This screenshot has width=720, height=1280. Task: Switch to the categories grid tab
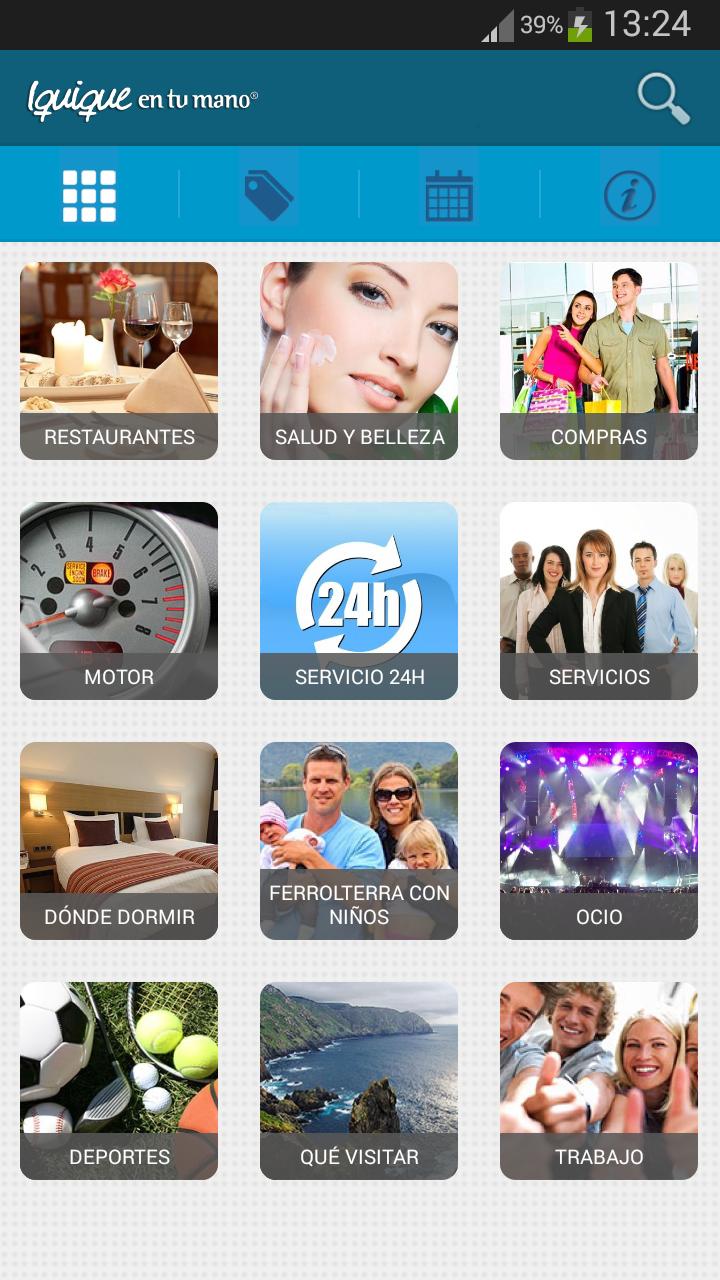(x=89, y=195)
